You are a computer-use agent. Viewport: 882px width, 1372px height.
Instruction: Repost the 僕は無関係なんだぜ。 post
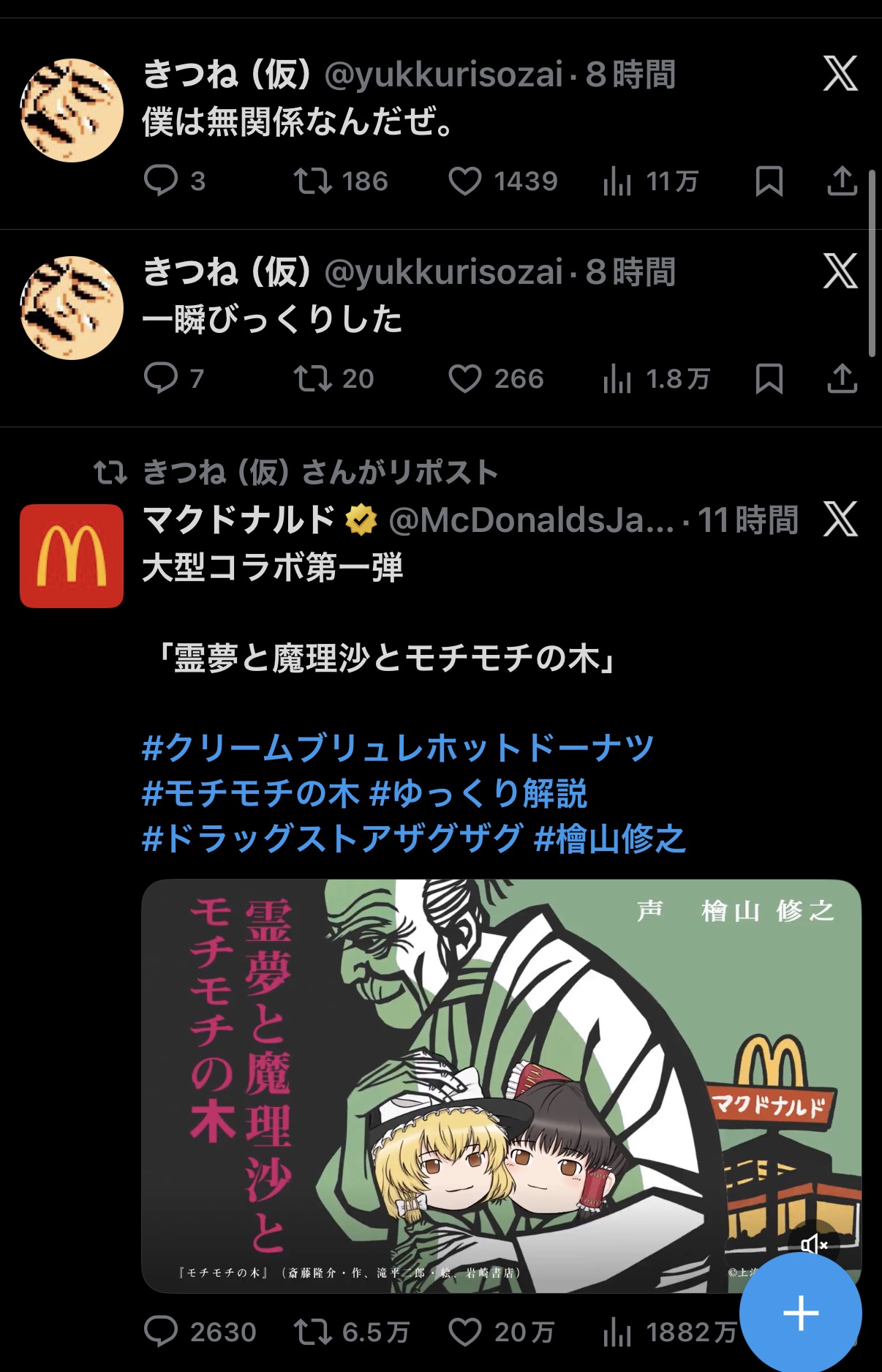pyautogui.click(x=313, y=181)
